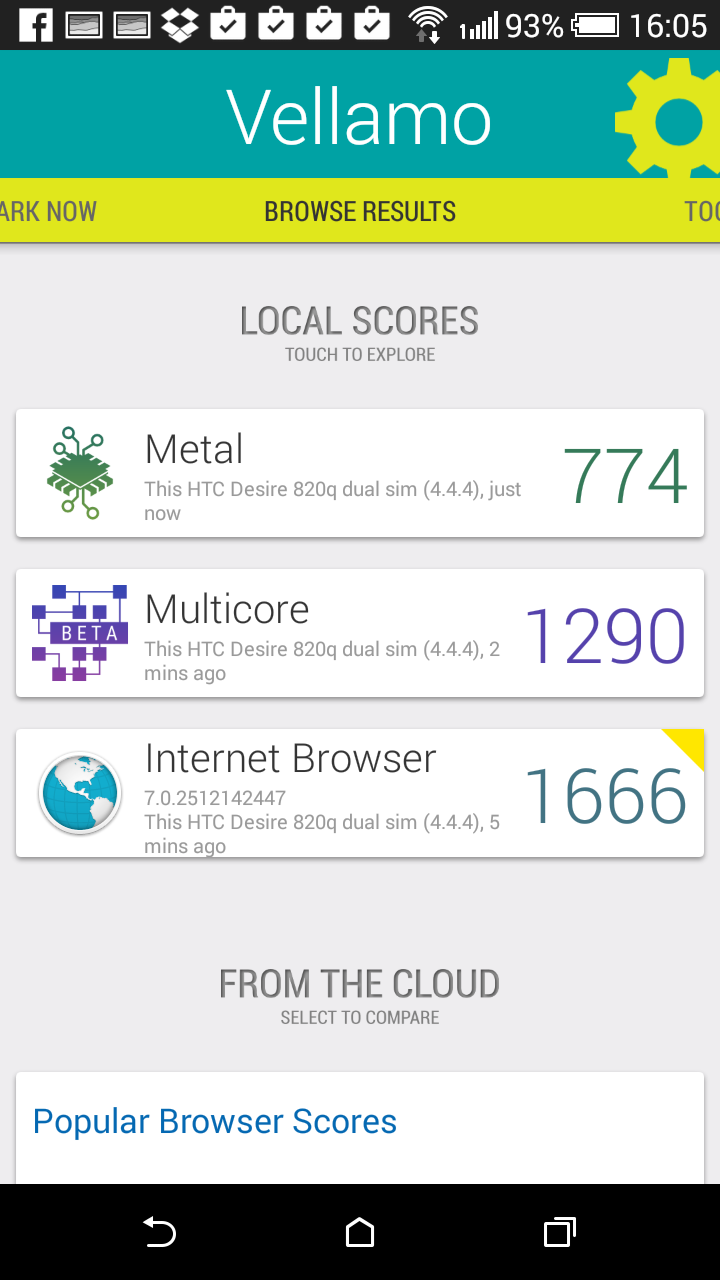720x1280 pixels.
Task: Tap the Local Scores heading to explore
Action: (359, 320)
